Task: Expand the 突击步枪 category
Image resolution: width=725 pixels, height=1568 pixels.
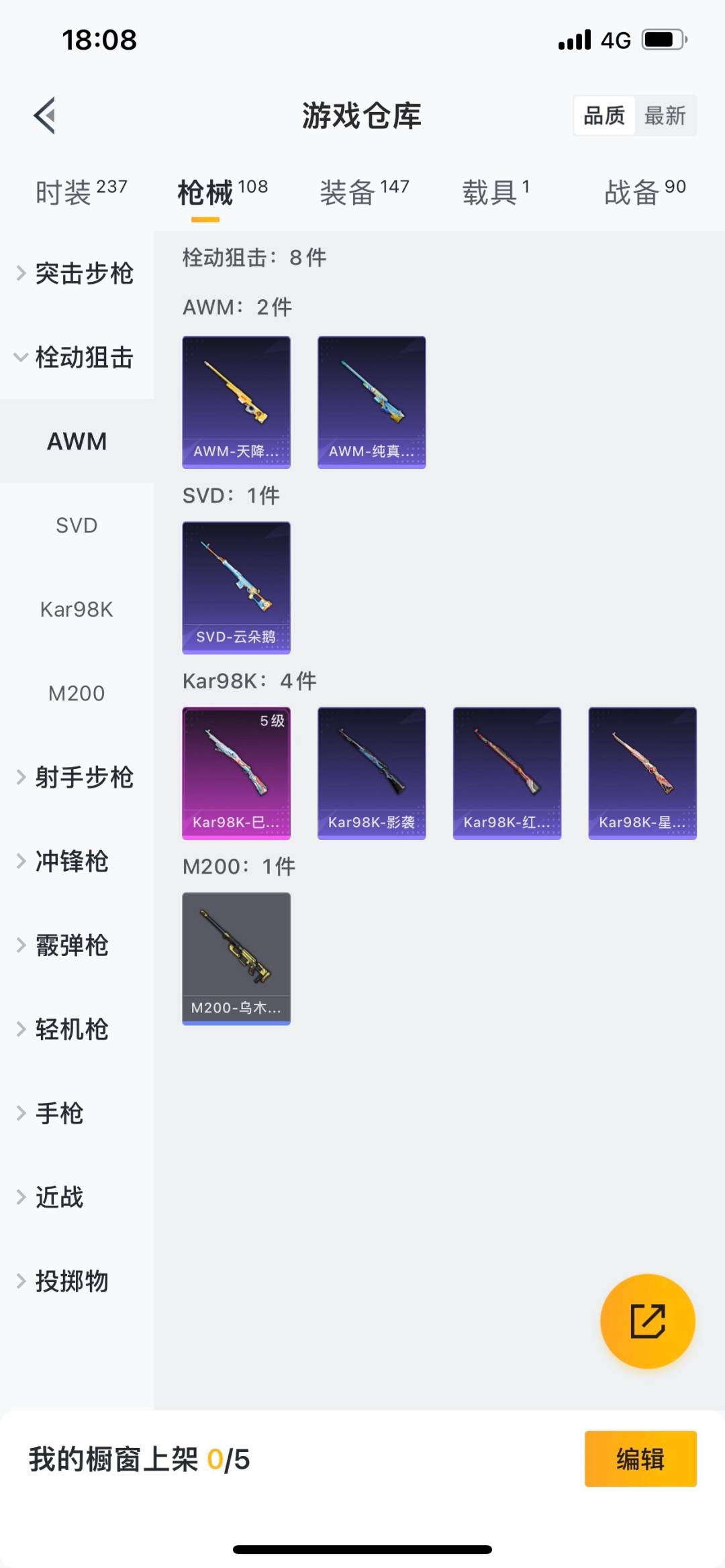Action: [x=77, y=273]
